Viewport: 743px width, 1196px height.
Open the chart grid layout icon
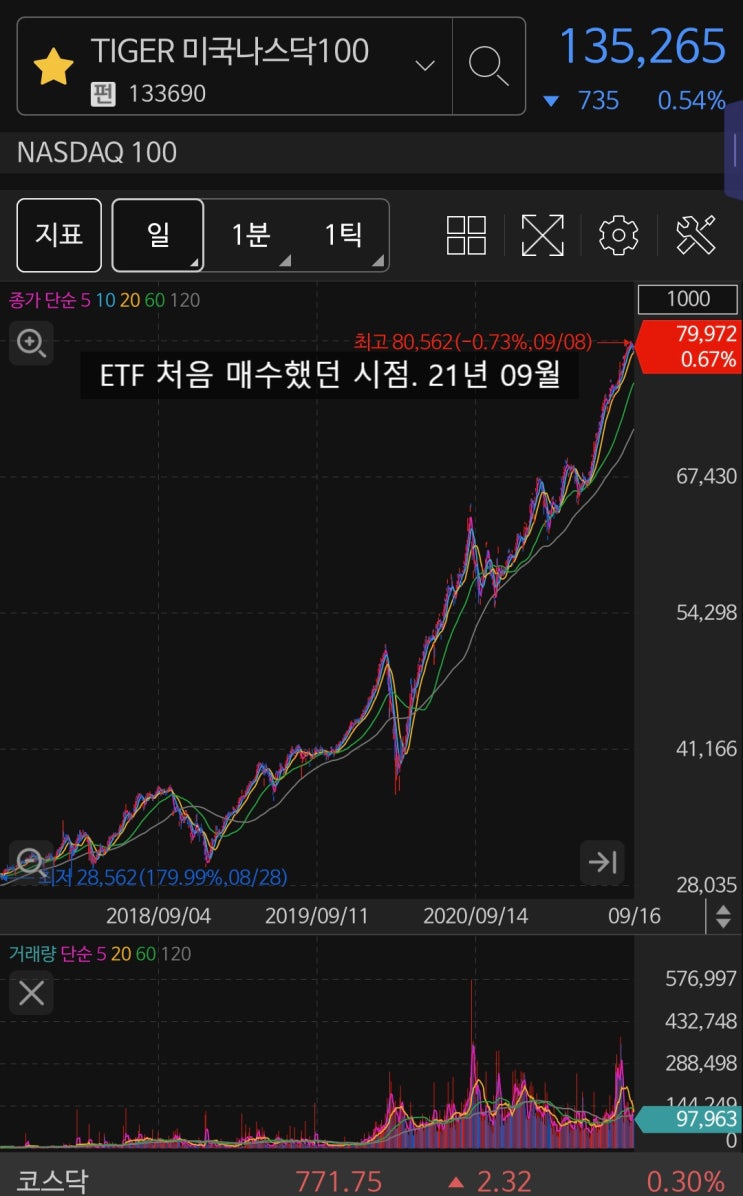(466, 235)
